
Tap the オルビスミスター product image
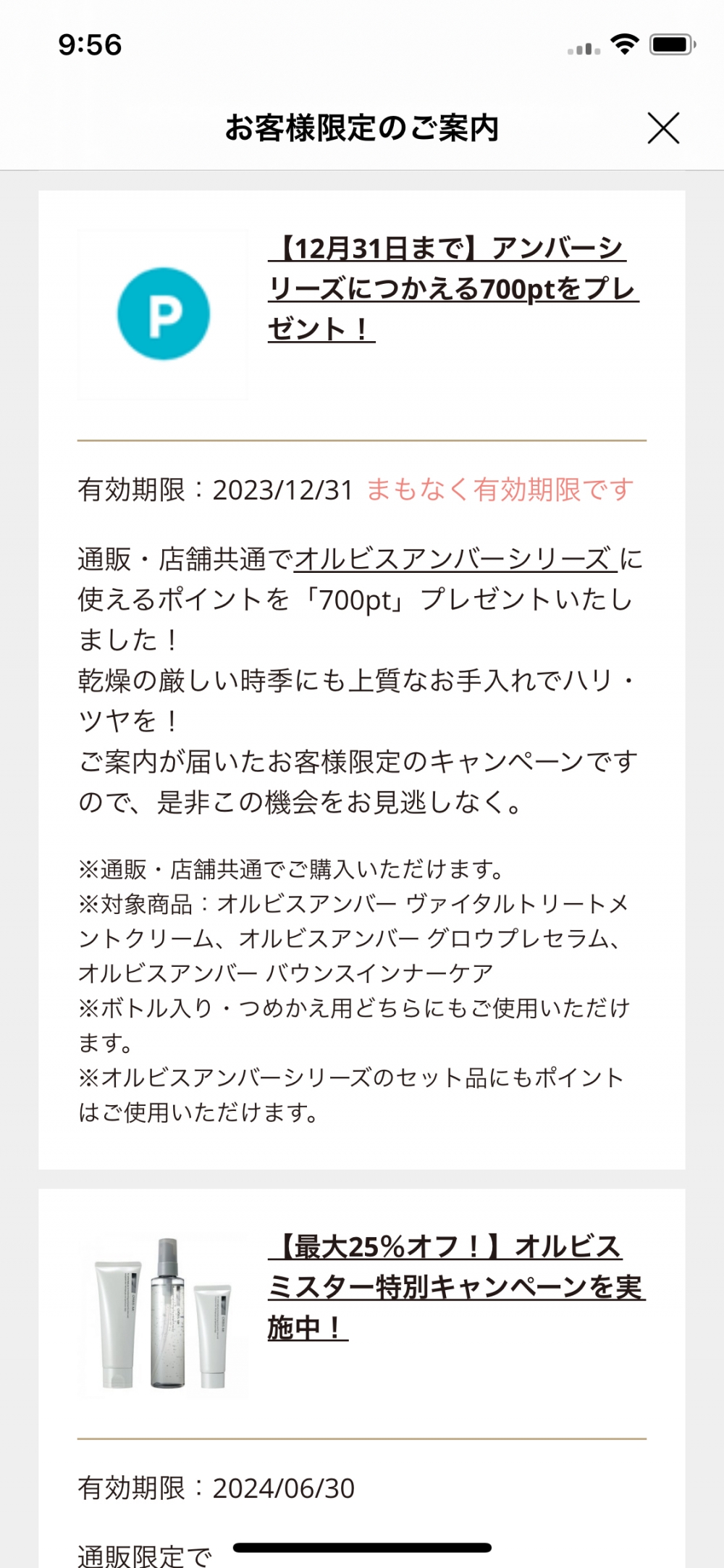[164, 1314]
